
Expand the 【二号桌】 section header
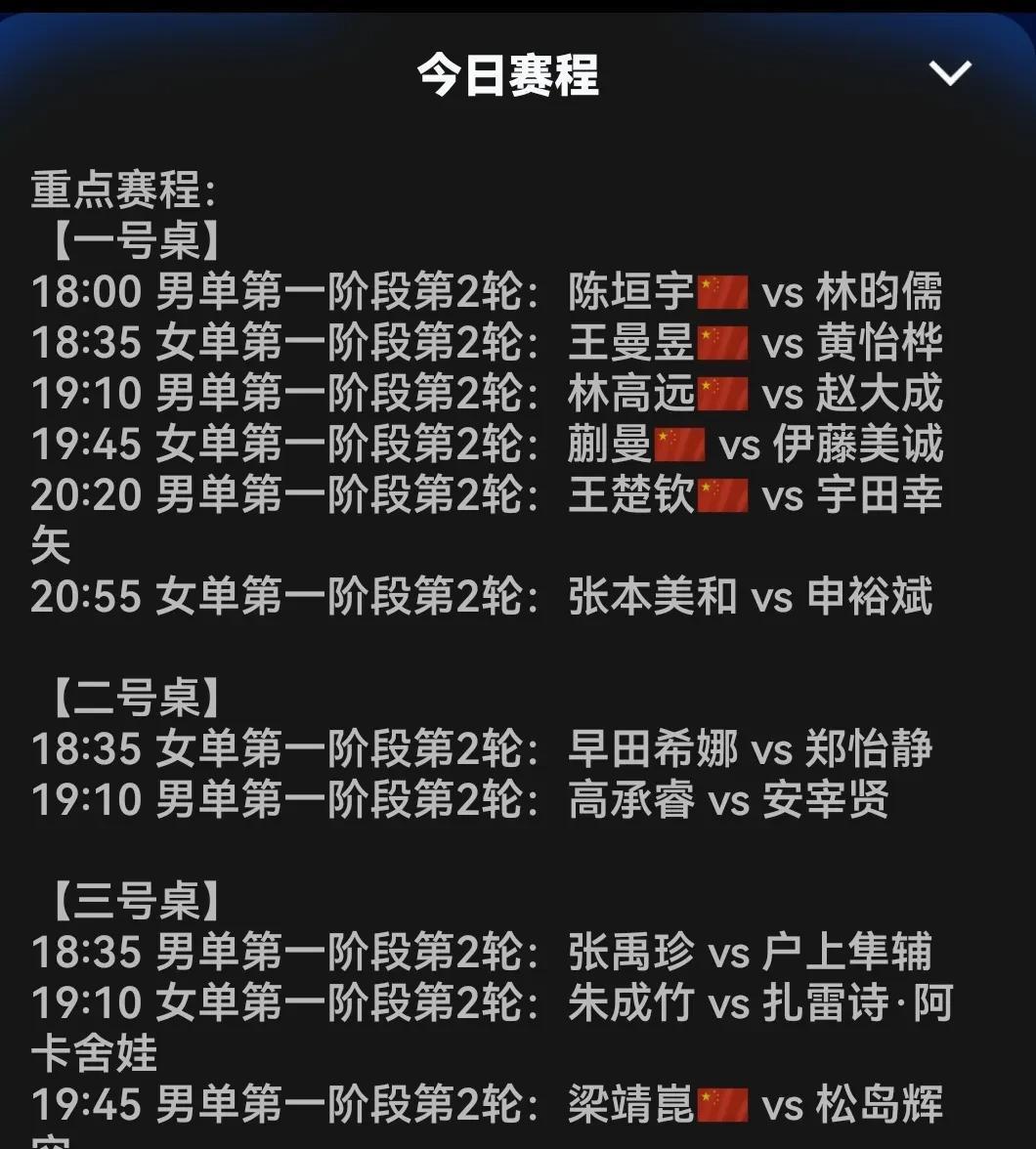point(129,699)
